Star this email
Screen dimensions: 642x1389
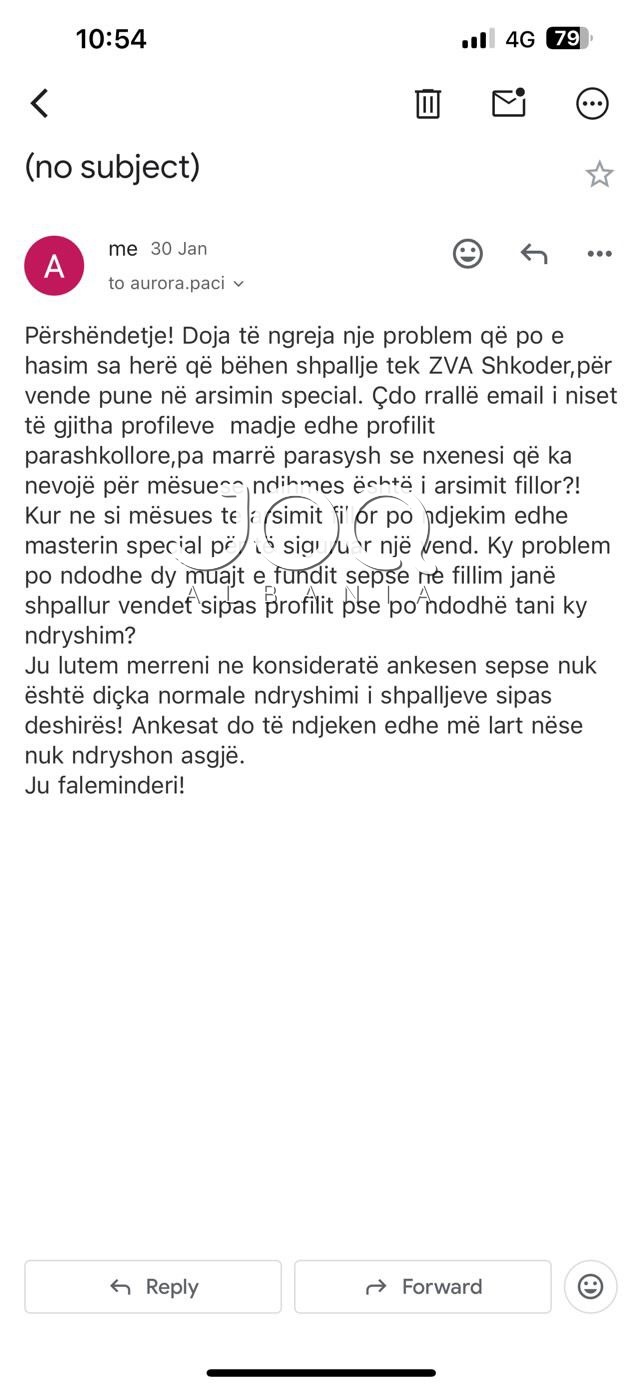tap(599, 174)
